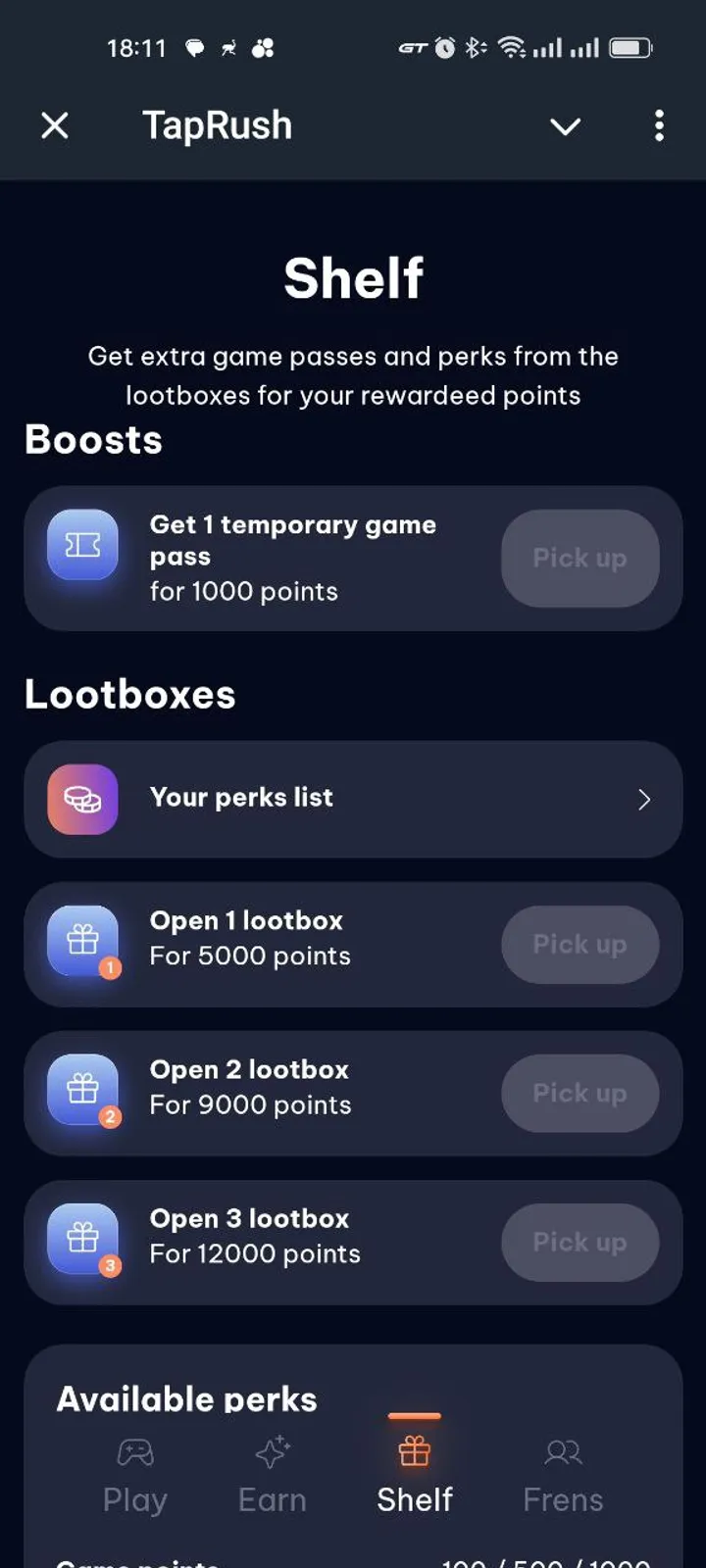The width and height of the screenshot is (706, 1568).
Task: Pick up the Open 3 lootbox offer
Action: 580,1242
